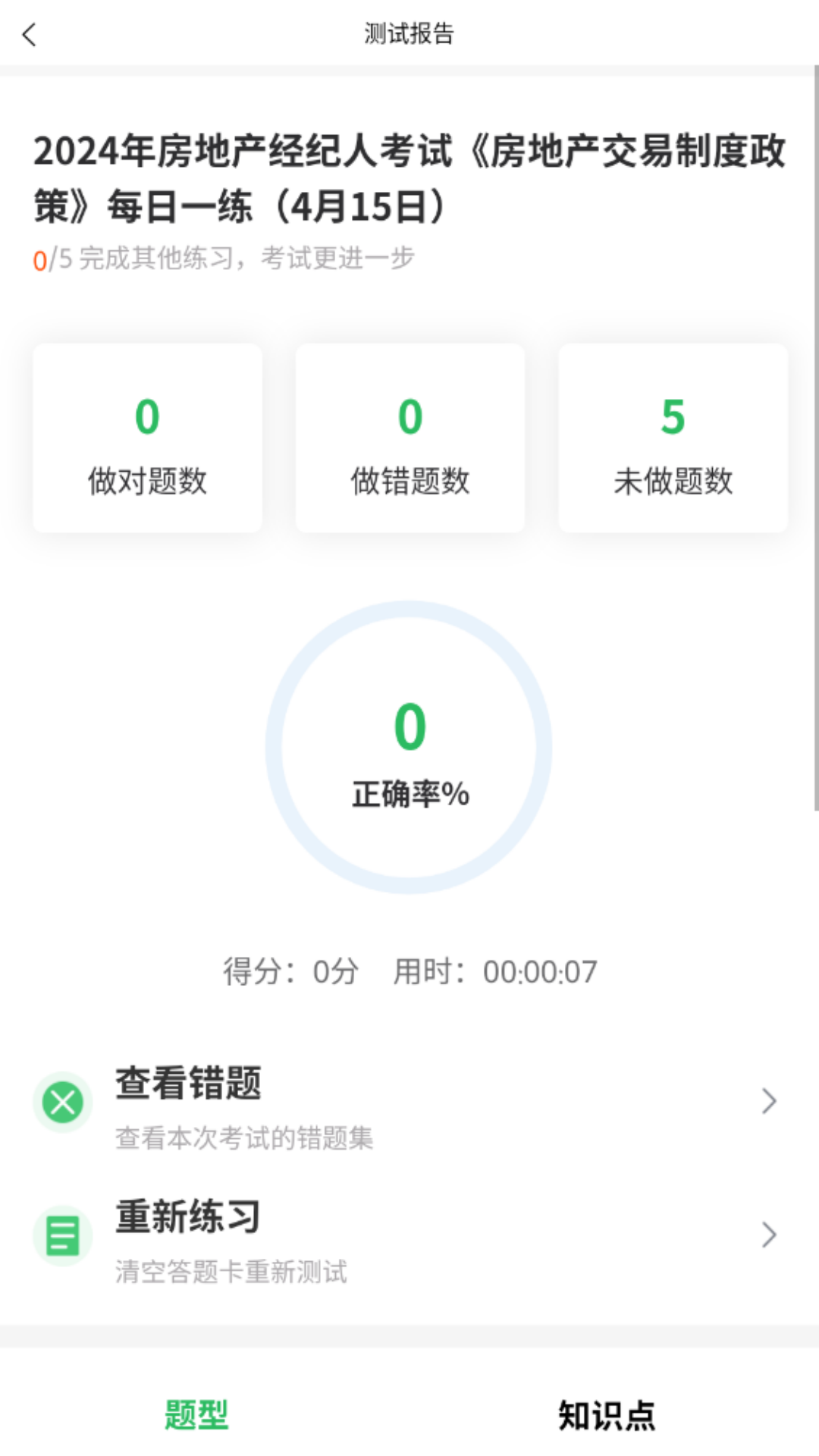
Task: Click the 做对题数 statistic card
Action: [146, 438]
